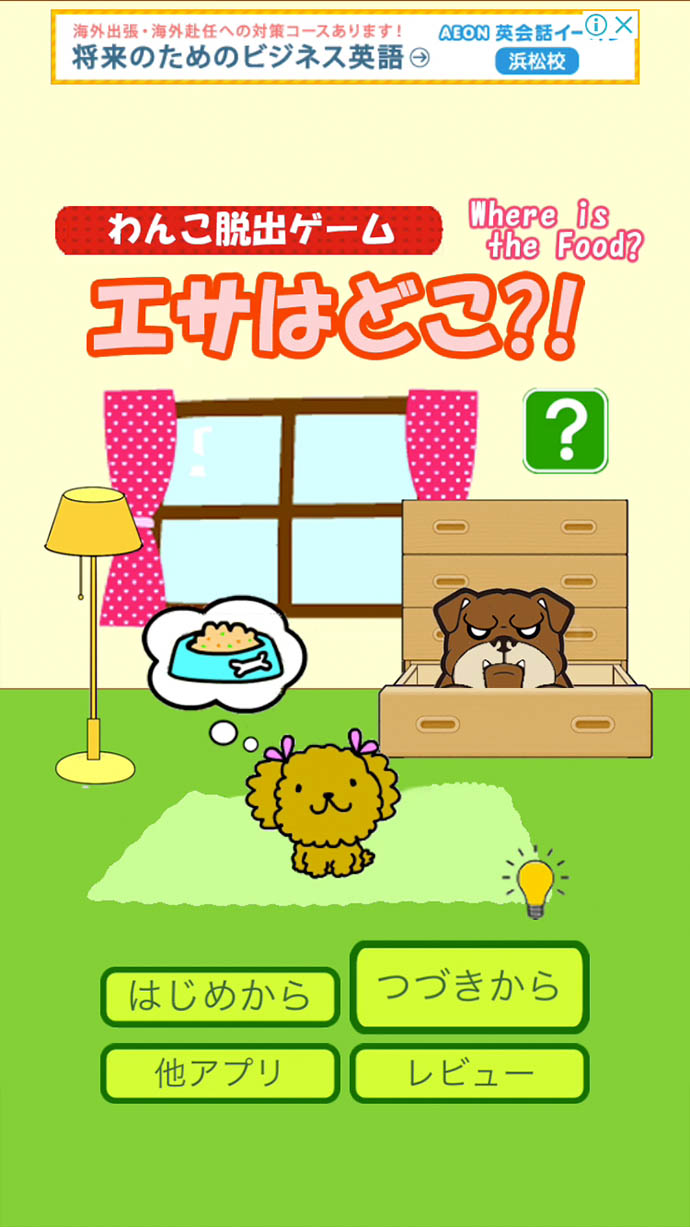Tap the light bulb hint icon
690x1227 pixels.
click(x=535, y=883)
